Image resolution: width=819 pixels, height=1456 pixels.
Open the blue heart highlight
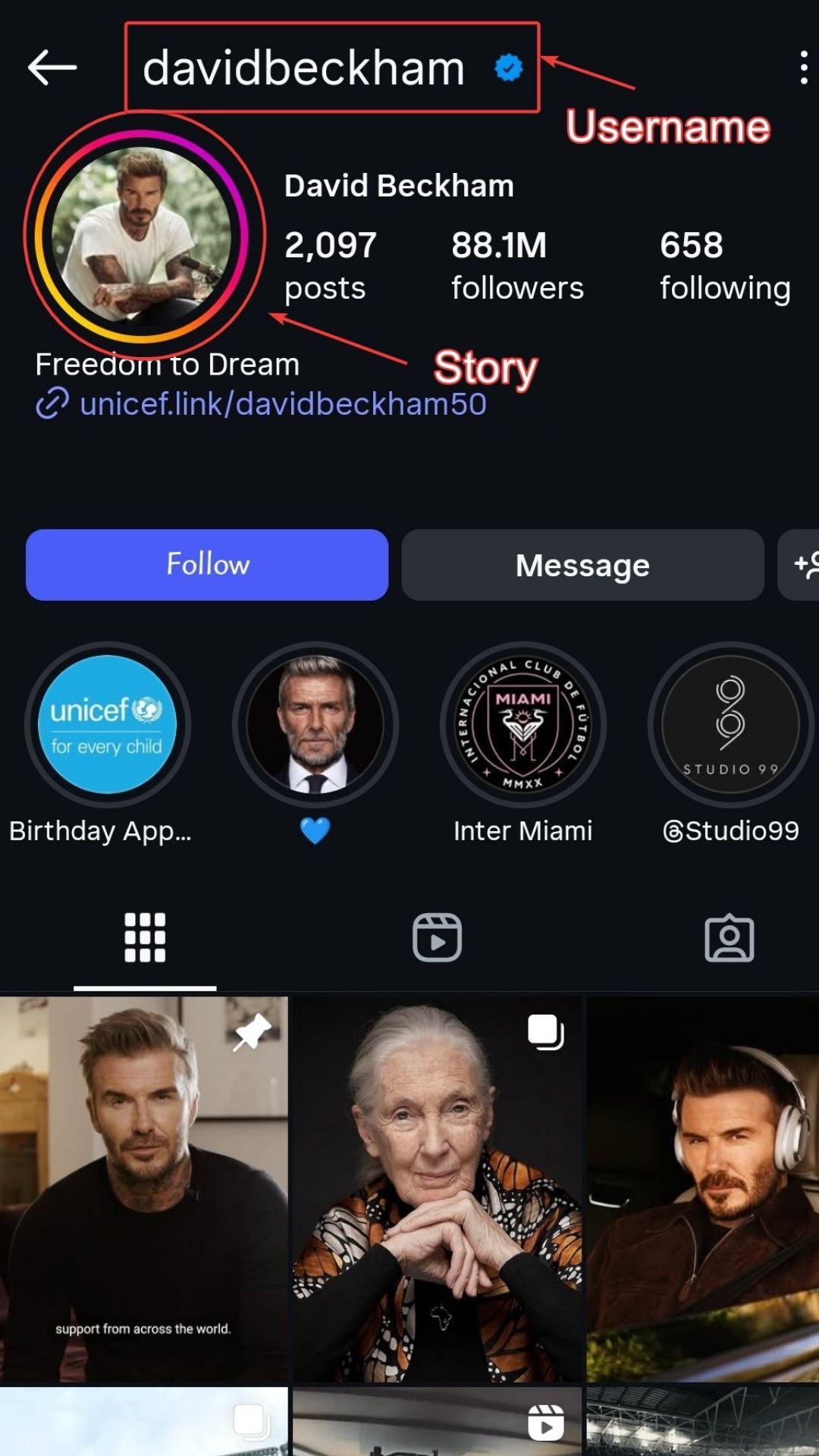point(315,725)
